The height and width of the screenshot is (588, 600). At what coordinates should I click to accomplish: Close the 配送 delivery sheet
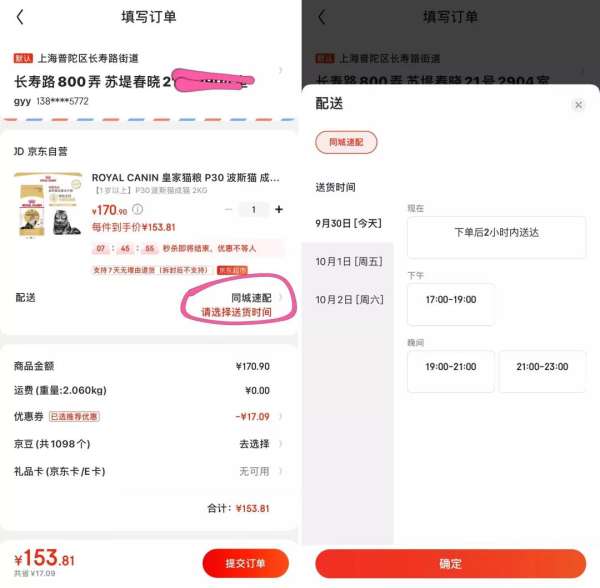[578, 105]
